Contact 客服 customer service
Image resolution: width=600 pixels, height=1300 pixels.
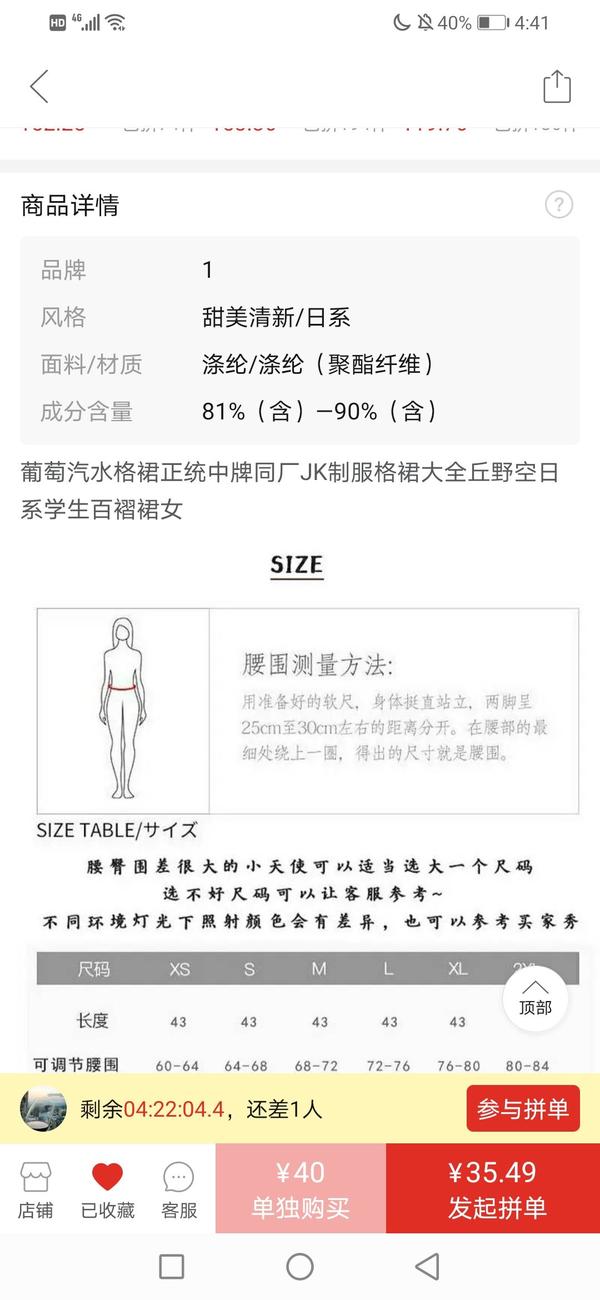(x=179, y=1190)
